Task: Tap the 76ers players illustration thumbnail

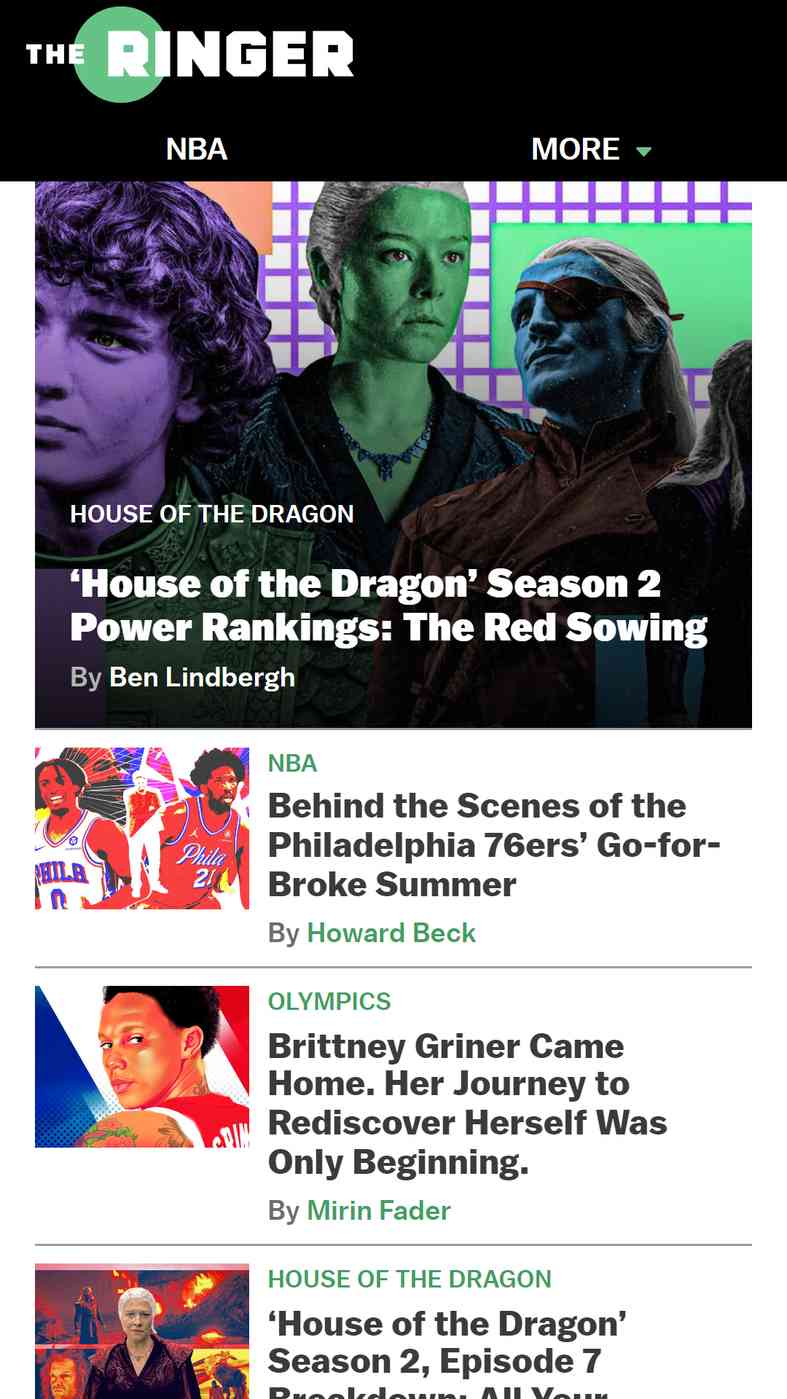Action: [x=142, y=828]
